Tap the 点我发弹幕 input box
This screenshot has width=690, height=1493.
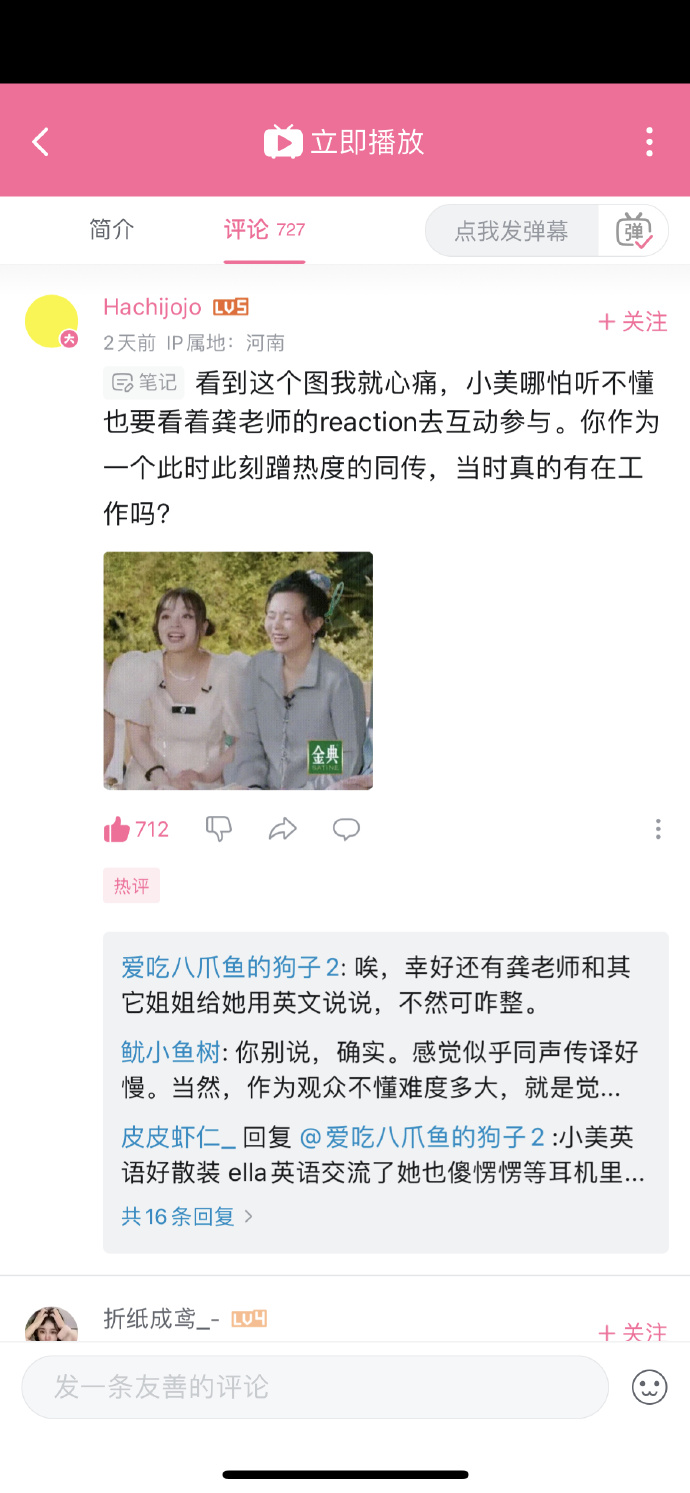[x=511, y=231]
